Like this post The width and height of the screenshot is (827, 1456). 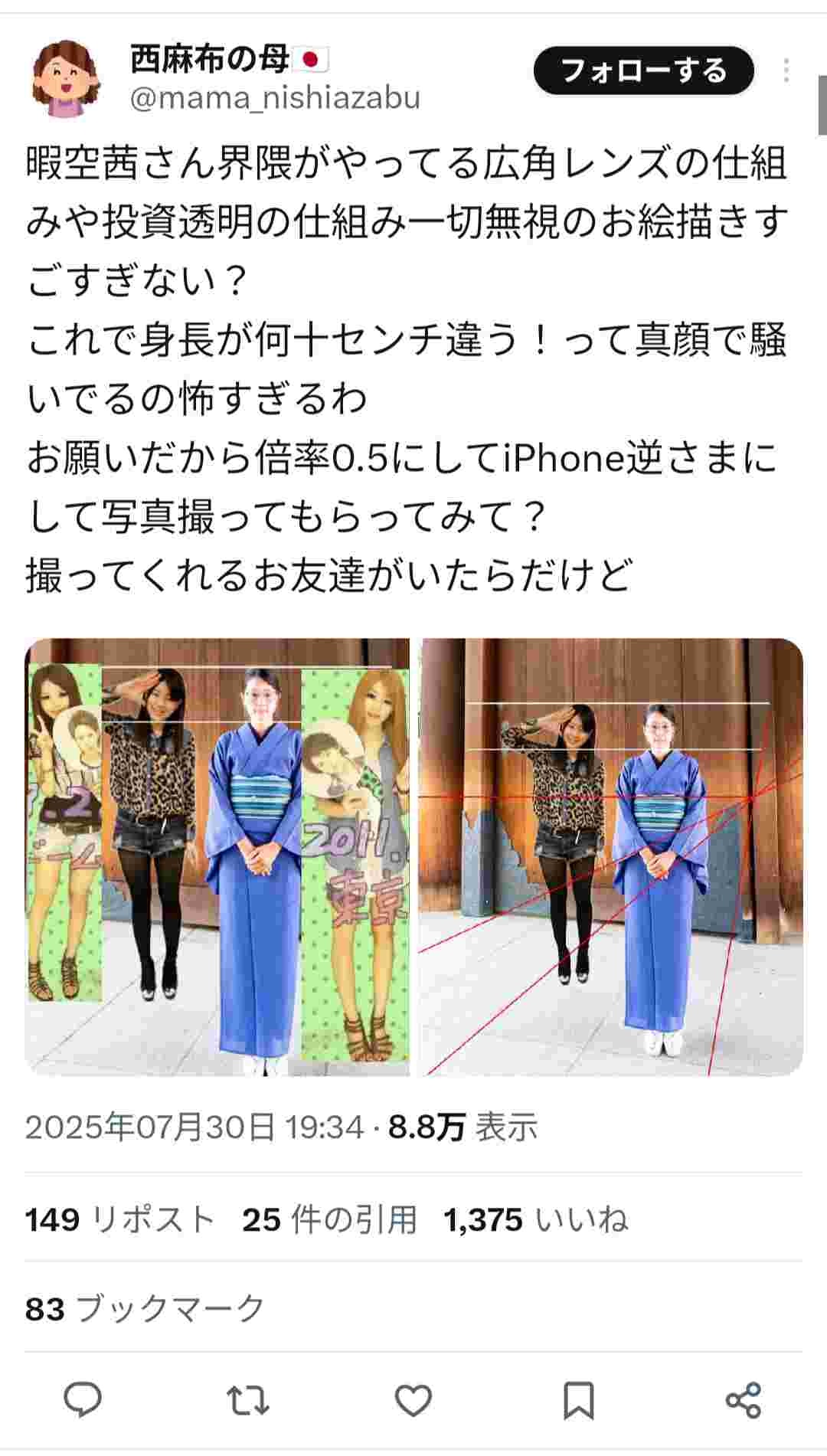[413, 1400]
